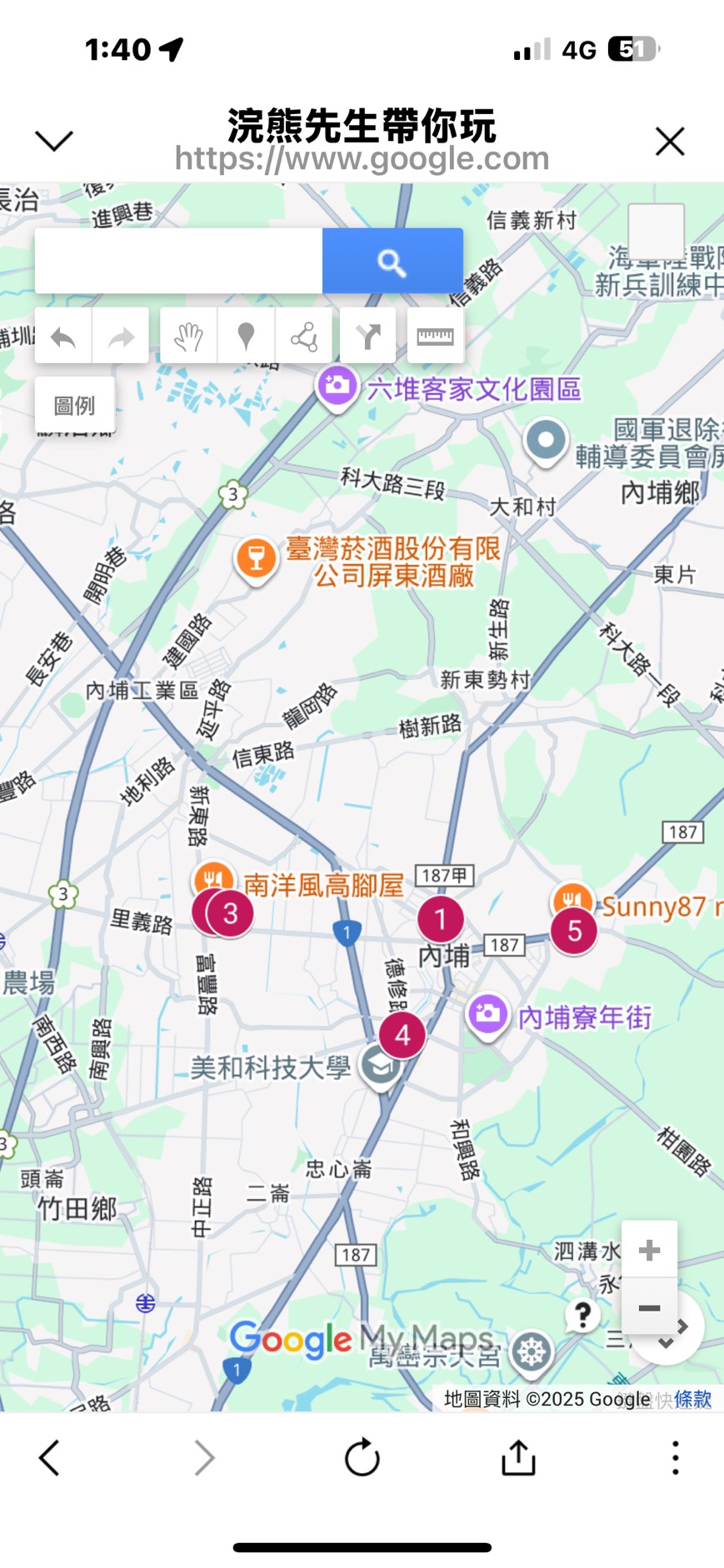Focus the map search text field
The height and width of the screenshot is (1568, 724).
point(178,261)
